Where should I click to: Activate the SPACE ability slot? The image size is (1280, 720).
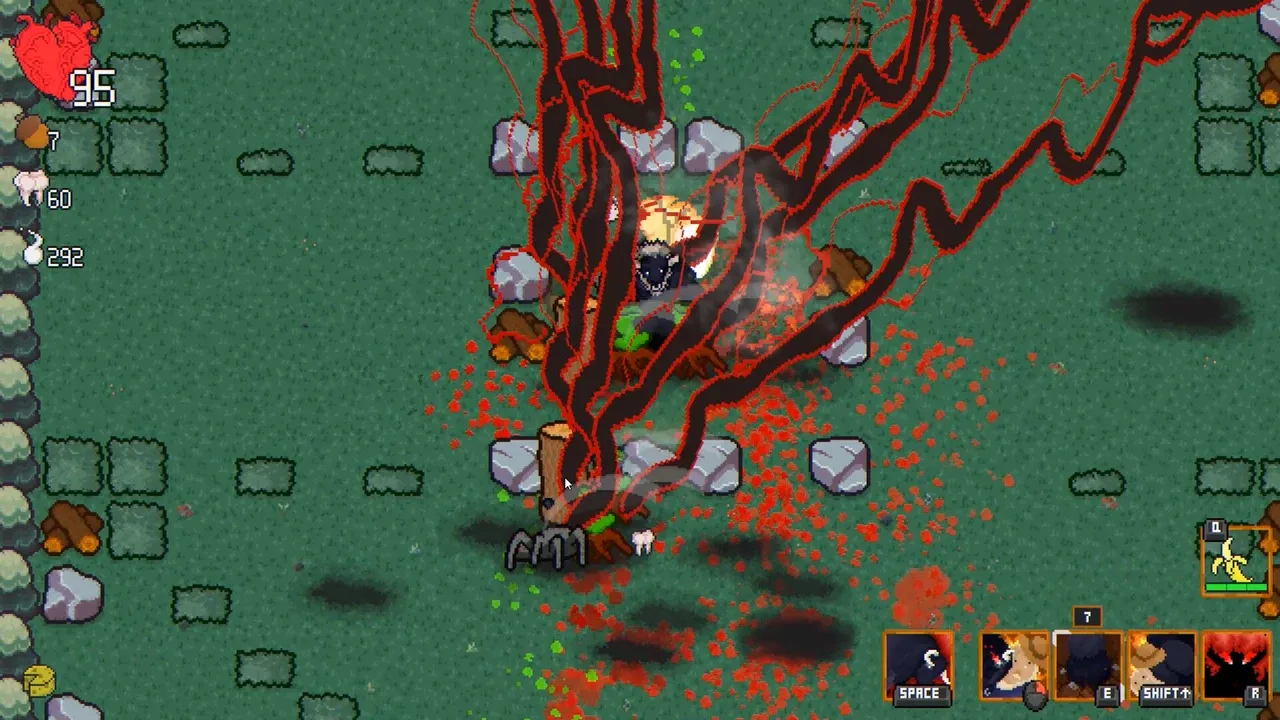919,666
